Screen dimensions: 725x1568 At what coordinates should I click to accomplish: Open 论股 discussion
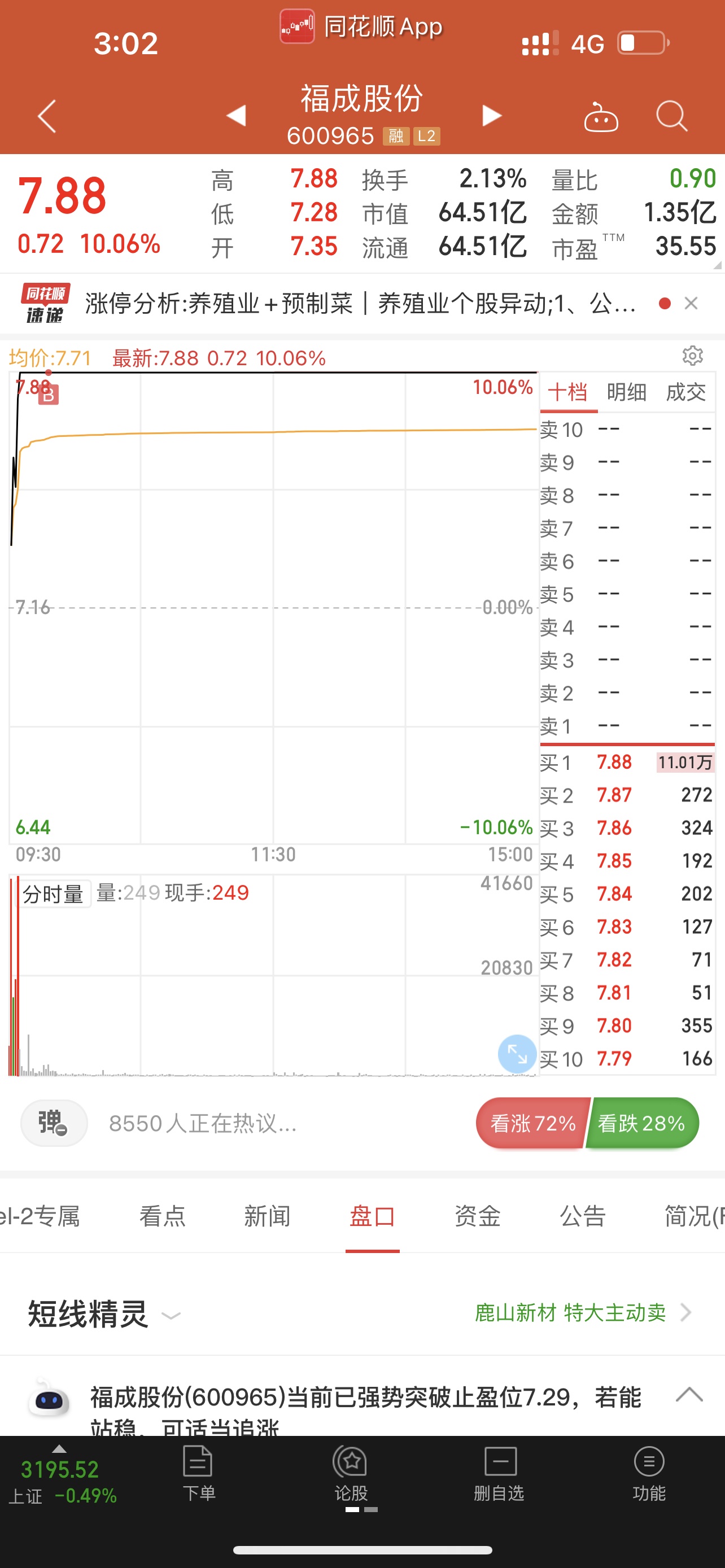(351, 1474)
